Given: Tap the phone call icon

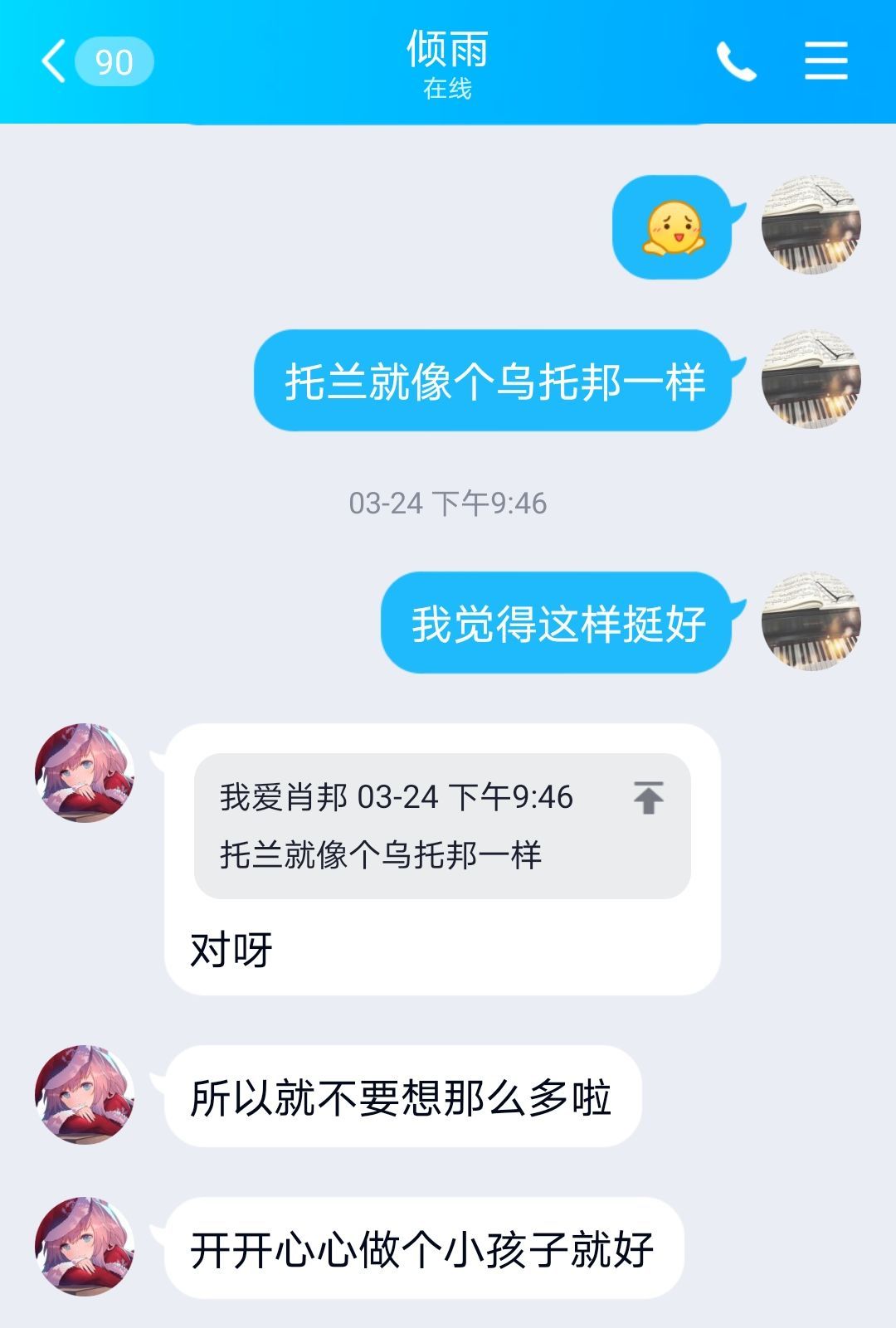Looking at the screenshot, I should point(737,59).
